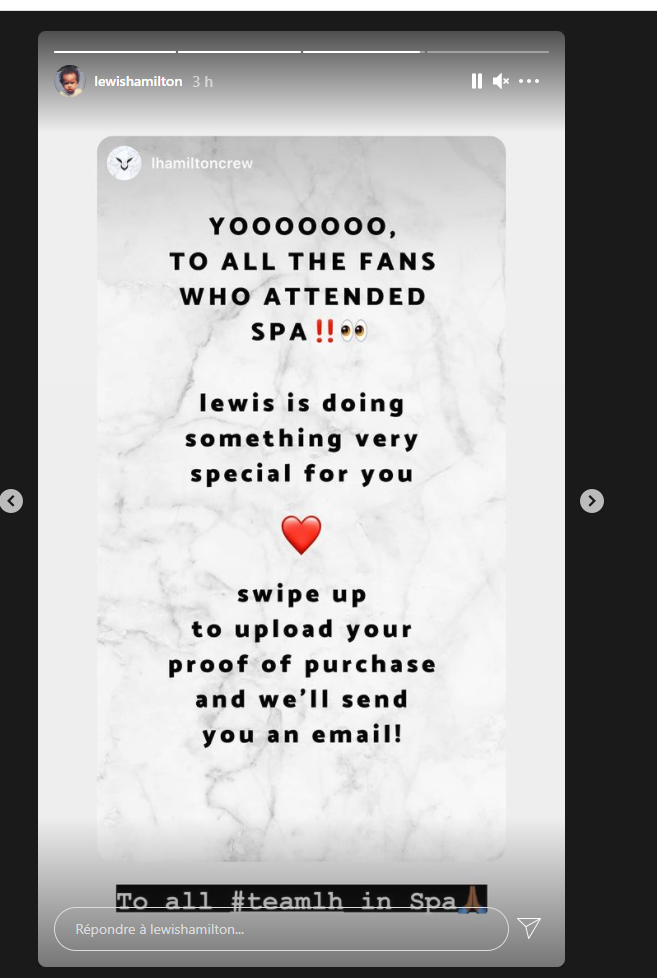
Task: Open lewishamilton's profile picture
Action: pyautogui.click(x=69, y=81)
